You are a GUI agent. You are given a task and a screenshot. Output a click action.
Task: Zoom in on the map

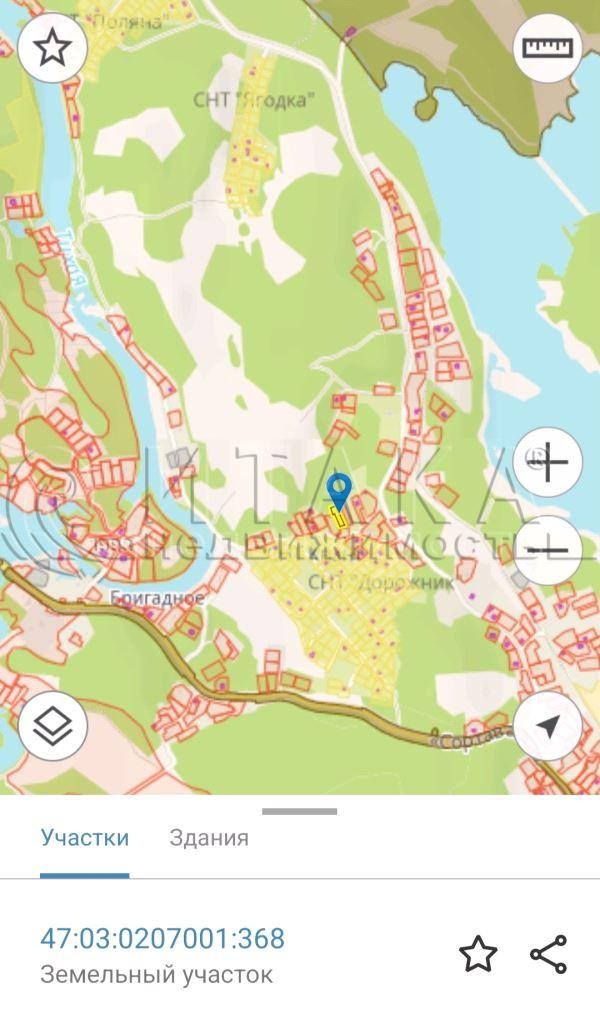pyautogui.click(x=547, y=463)
